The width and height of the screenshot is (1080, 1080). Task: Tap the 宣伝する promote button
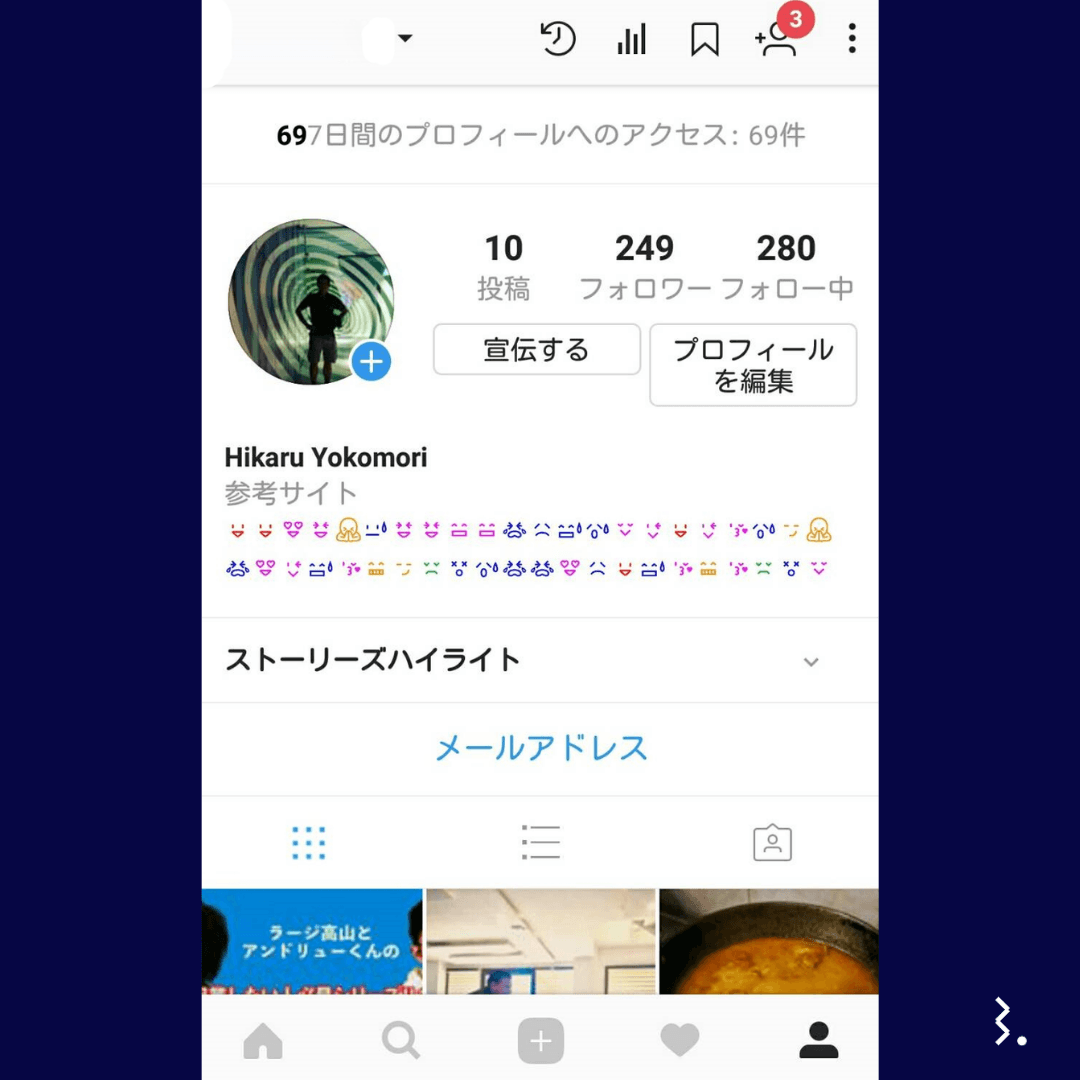pos(536,350)
